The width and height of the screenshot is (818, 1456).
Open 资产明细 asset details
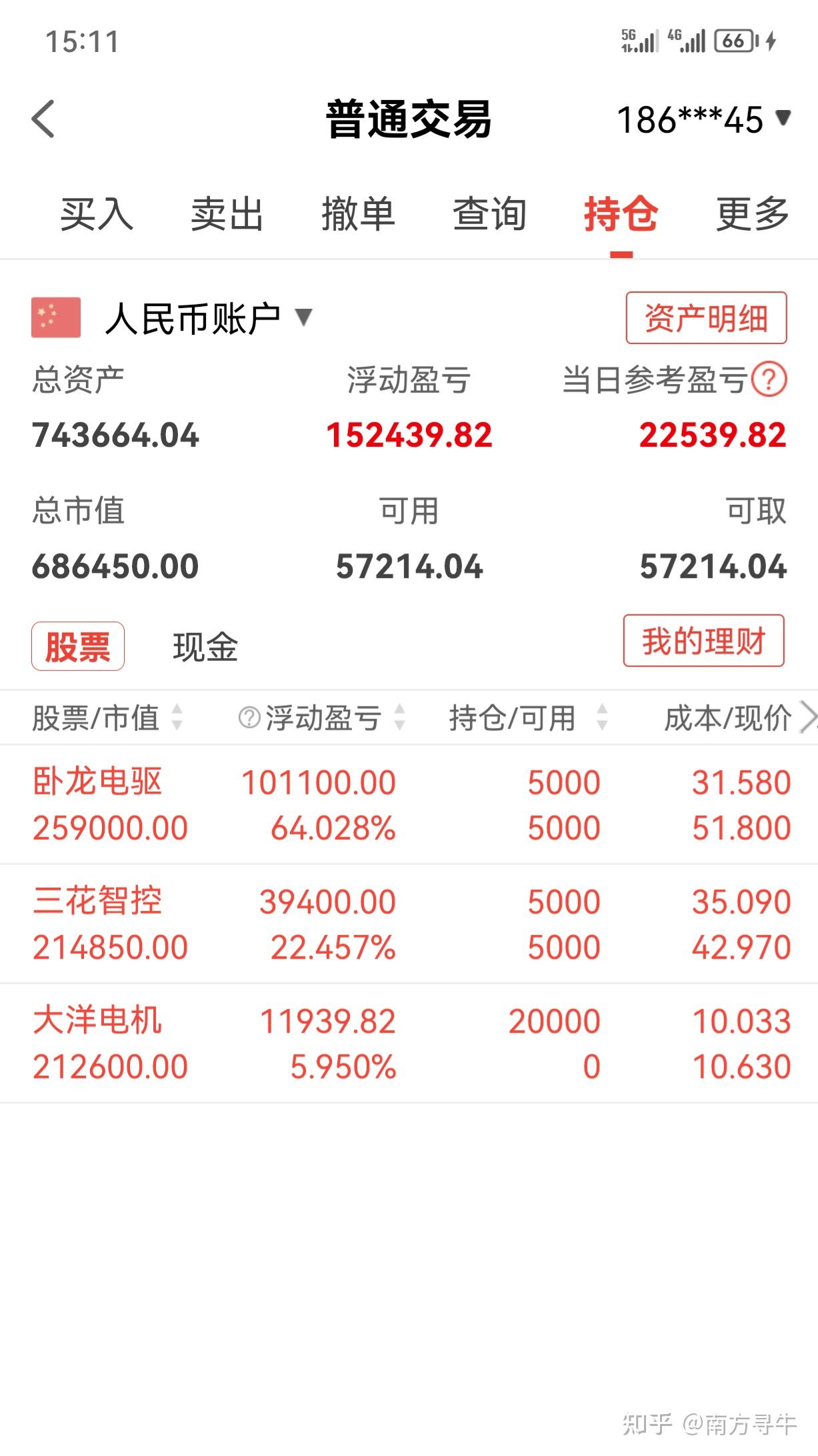click(x=706, y=319)
